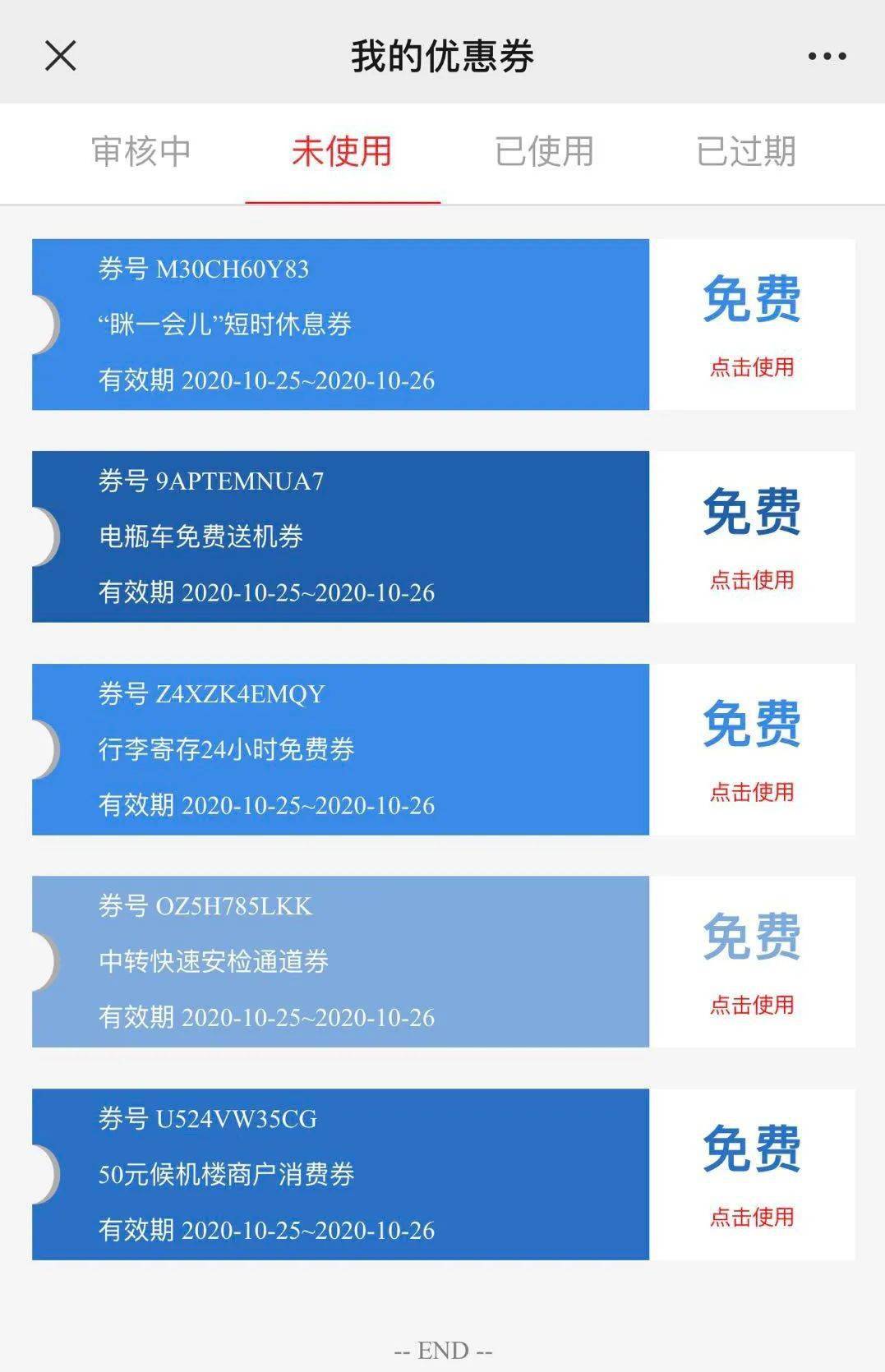The image size is (885, 1372).
Task: Switch to the 审核中 tab
Action: coord(141,152)
